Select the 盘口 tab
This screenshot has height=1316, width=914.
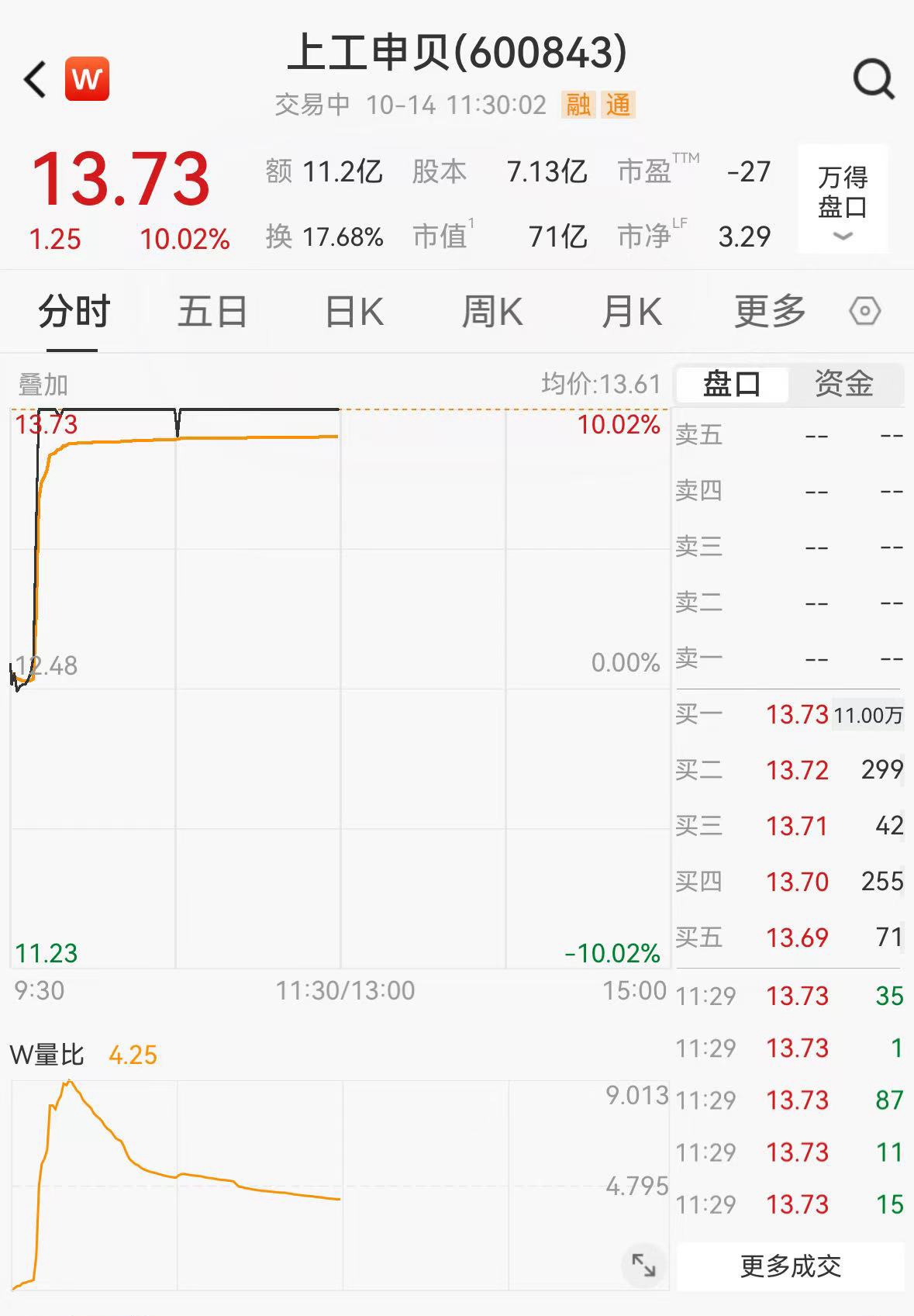[732, 384]
